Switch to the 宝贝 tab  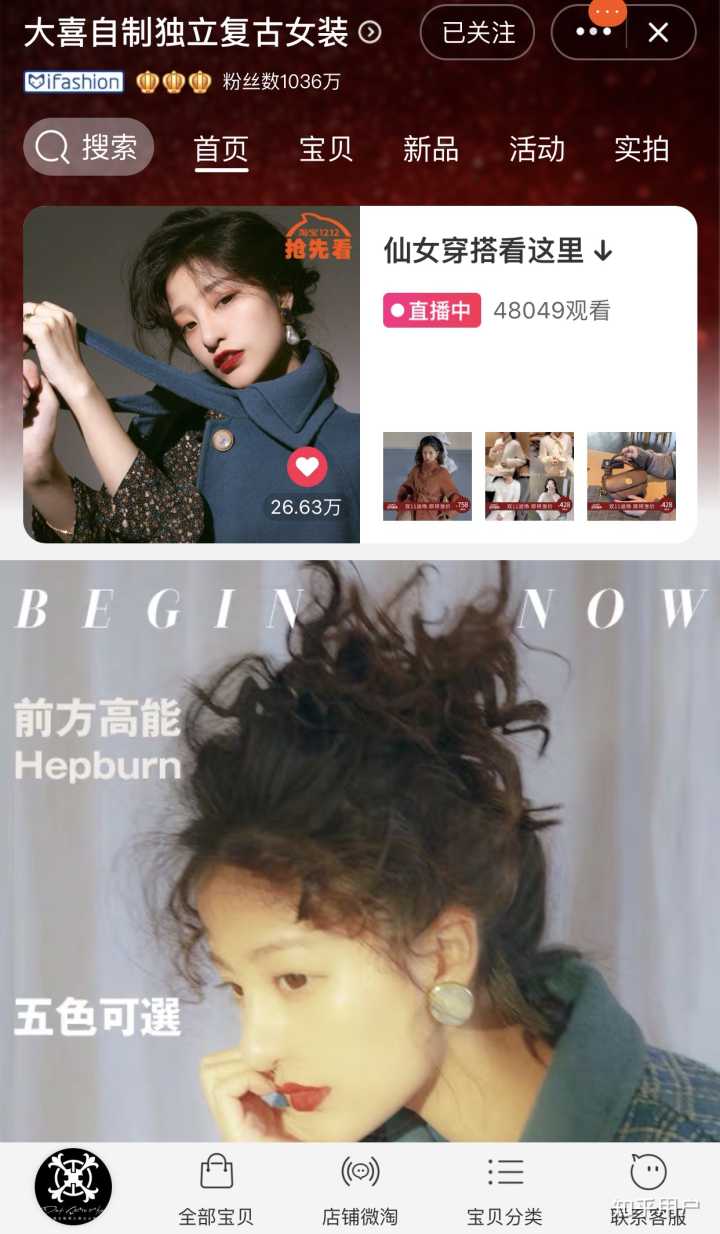point(326,150)
